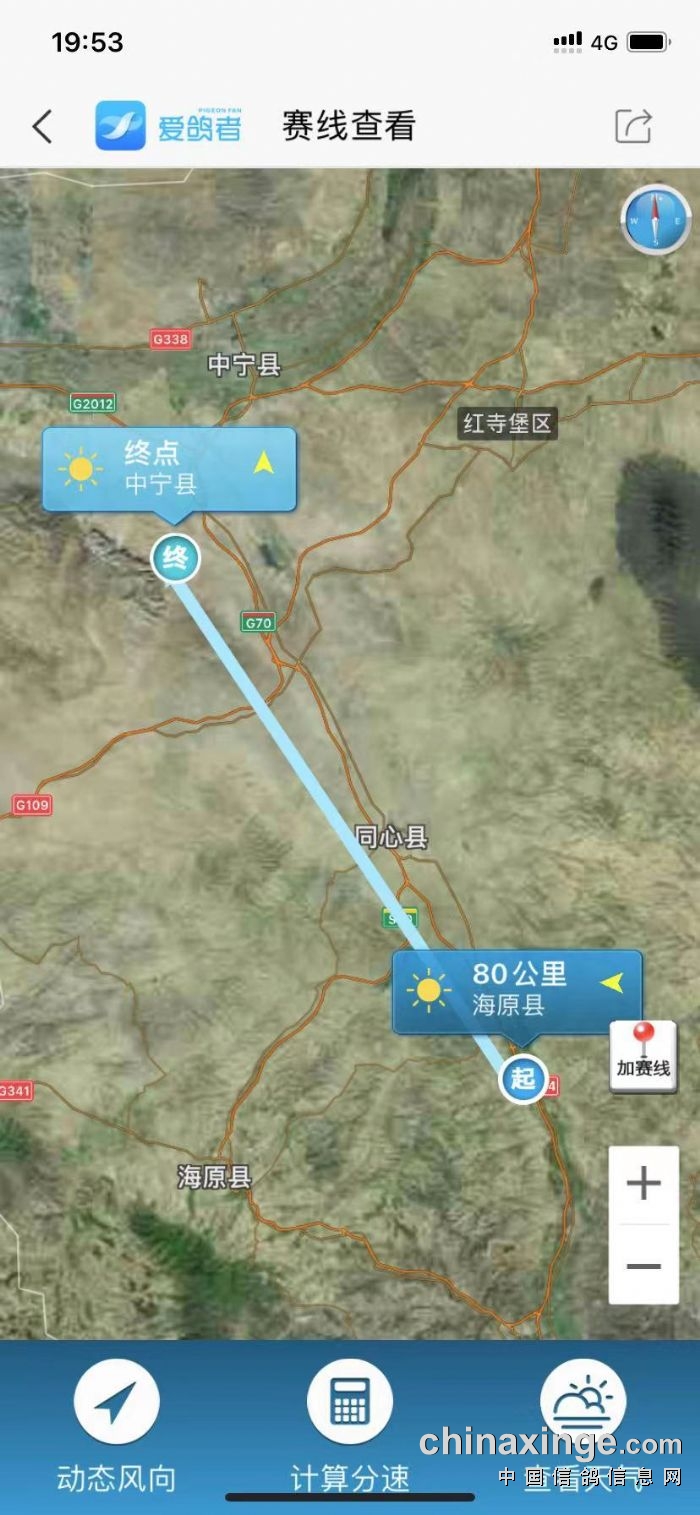Tap the compass to reset map orientation
Viewport: 700px width, 1515px height.
[x=656, y=220]
